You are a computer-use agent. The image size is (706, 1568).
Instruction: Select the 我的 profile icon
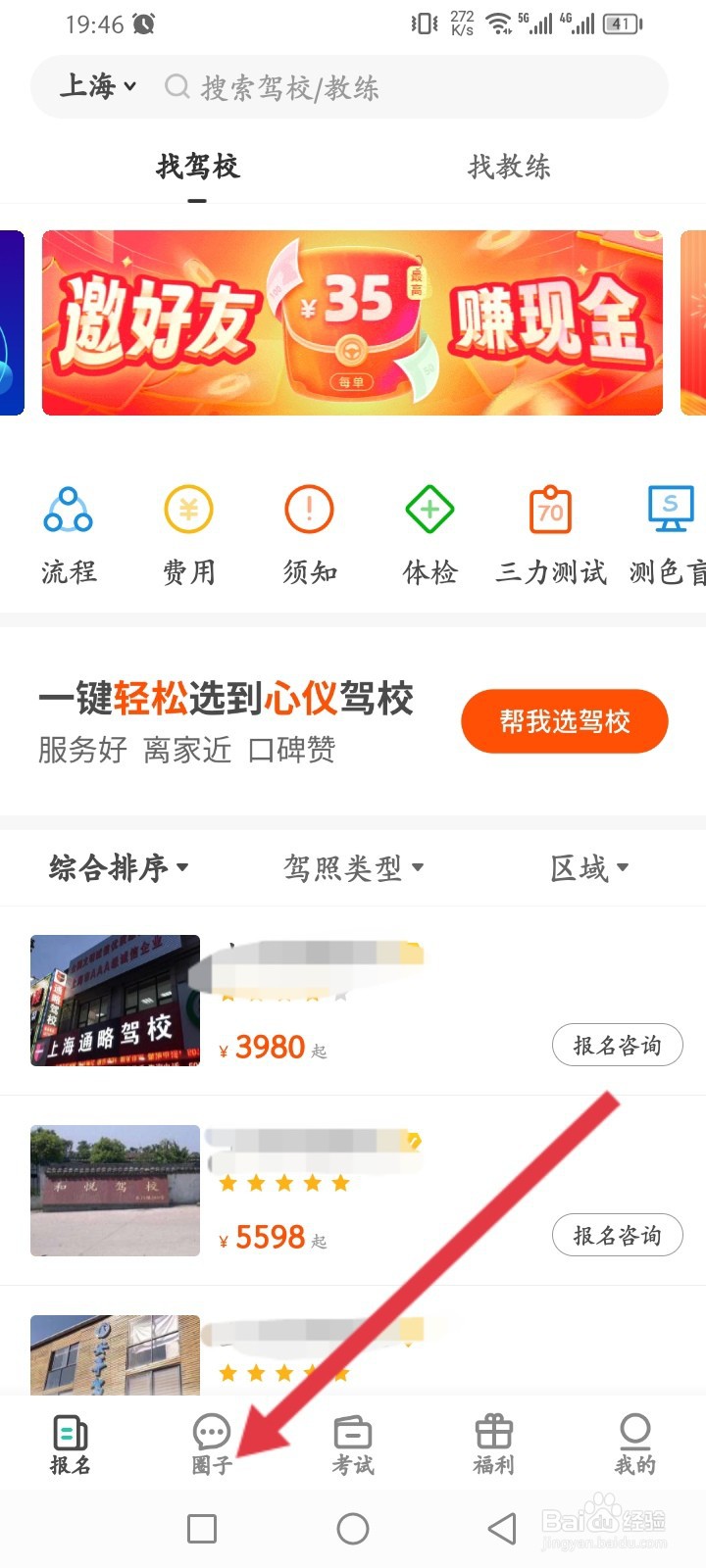[634, 1441]
